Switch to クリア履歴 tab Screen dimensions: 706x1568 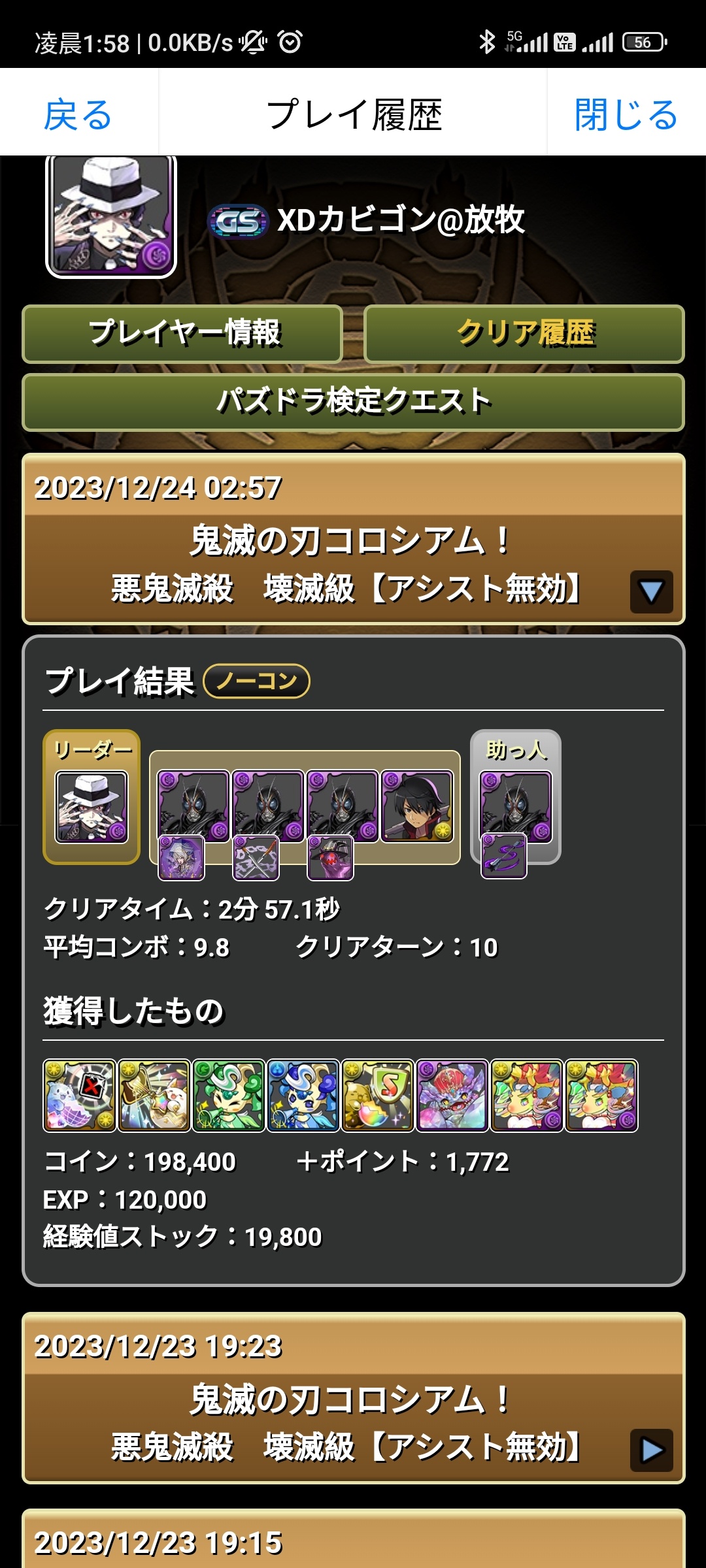[x=524, y=333]
